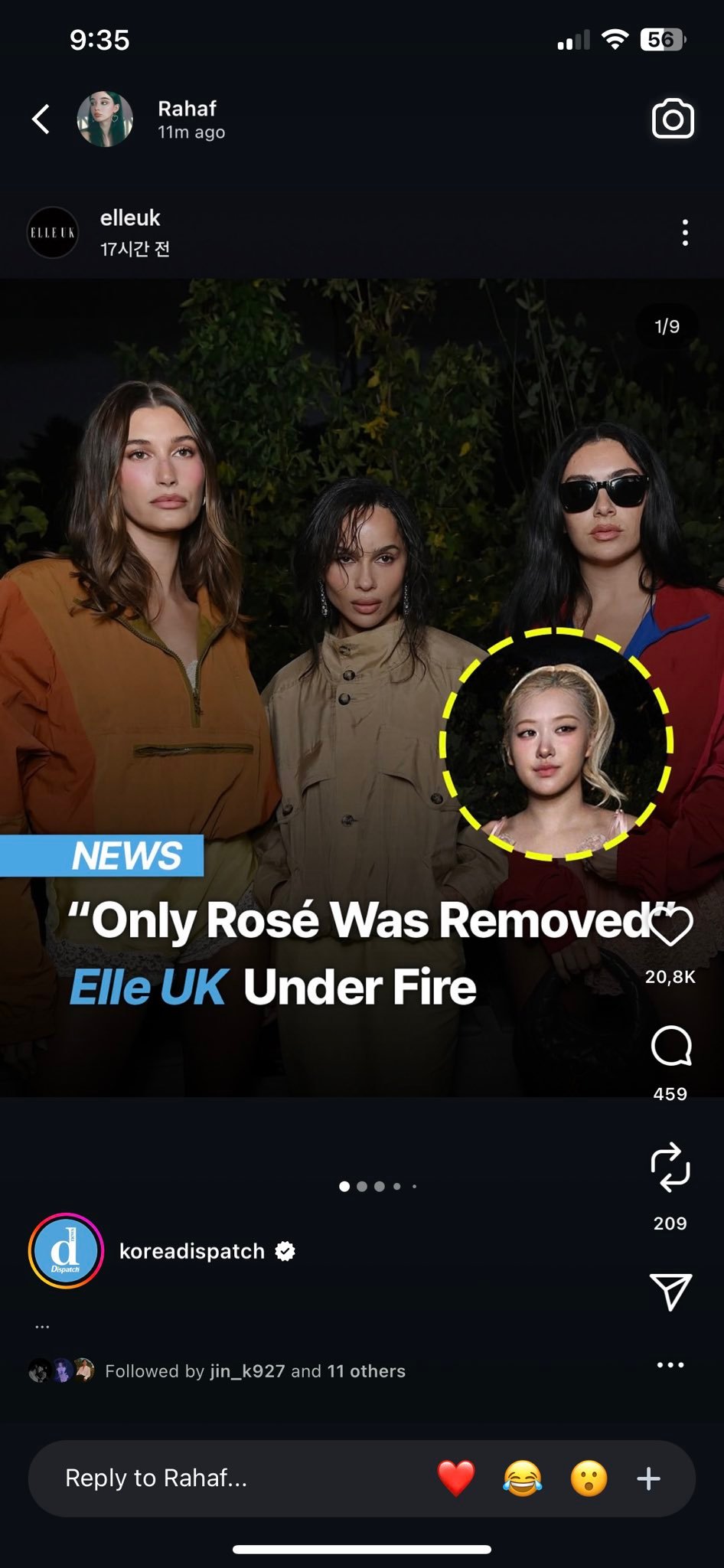Viewport: 724px width, 1568px height.
Task: React with the surprised face emoji
Action: (589, 1478)
